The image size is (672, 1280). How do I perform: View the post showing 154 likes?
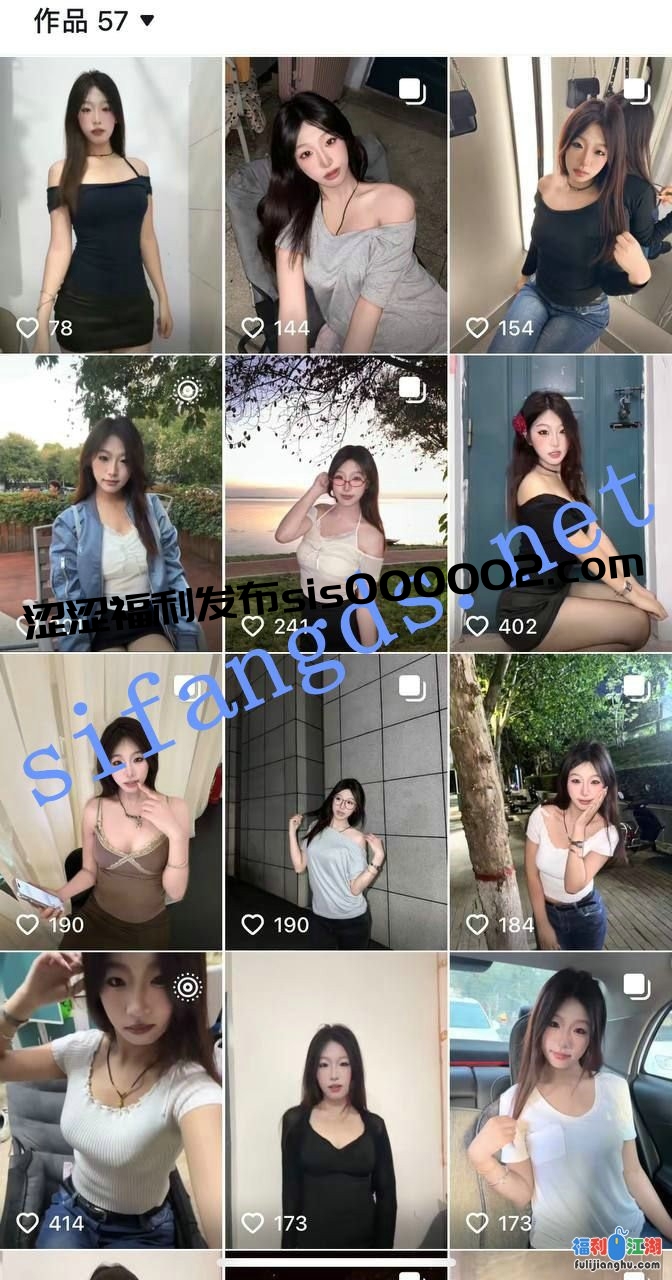pyautogui.click(x=561, y=205)
